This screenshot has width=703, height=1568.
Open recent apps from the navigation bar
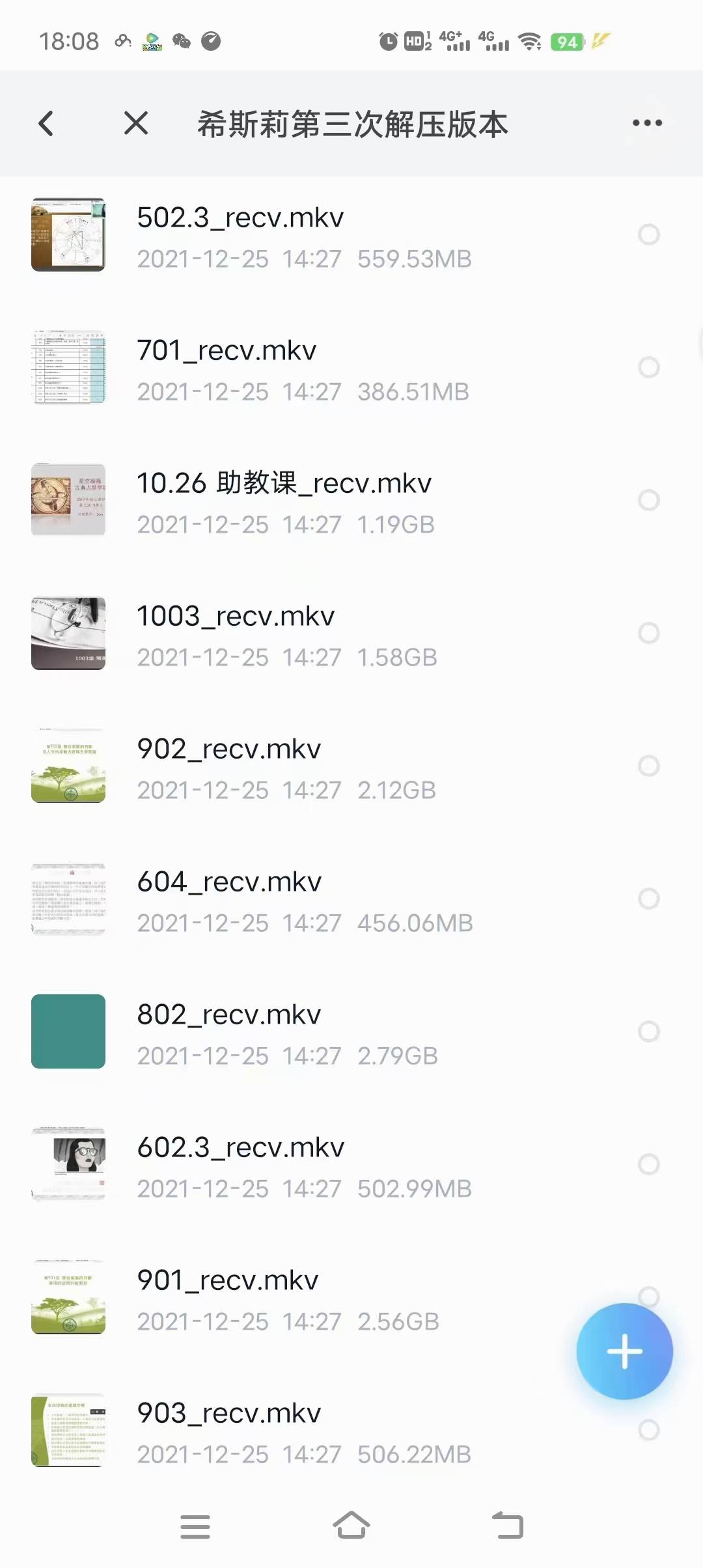pos(195,1526)
